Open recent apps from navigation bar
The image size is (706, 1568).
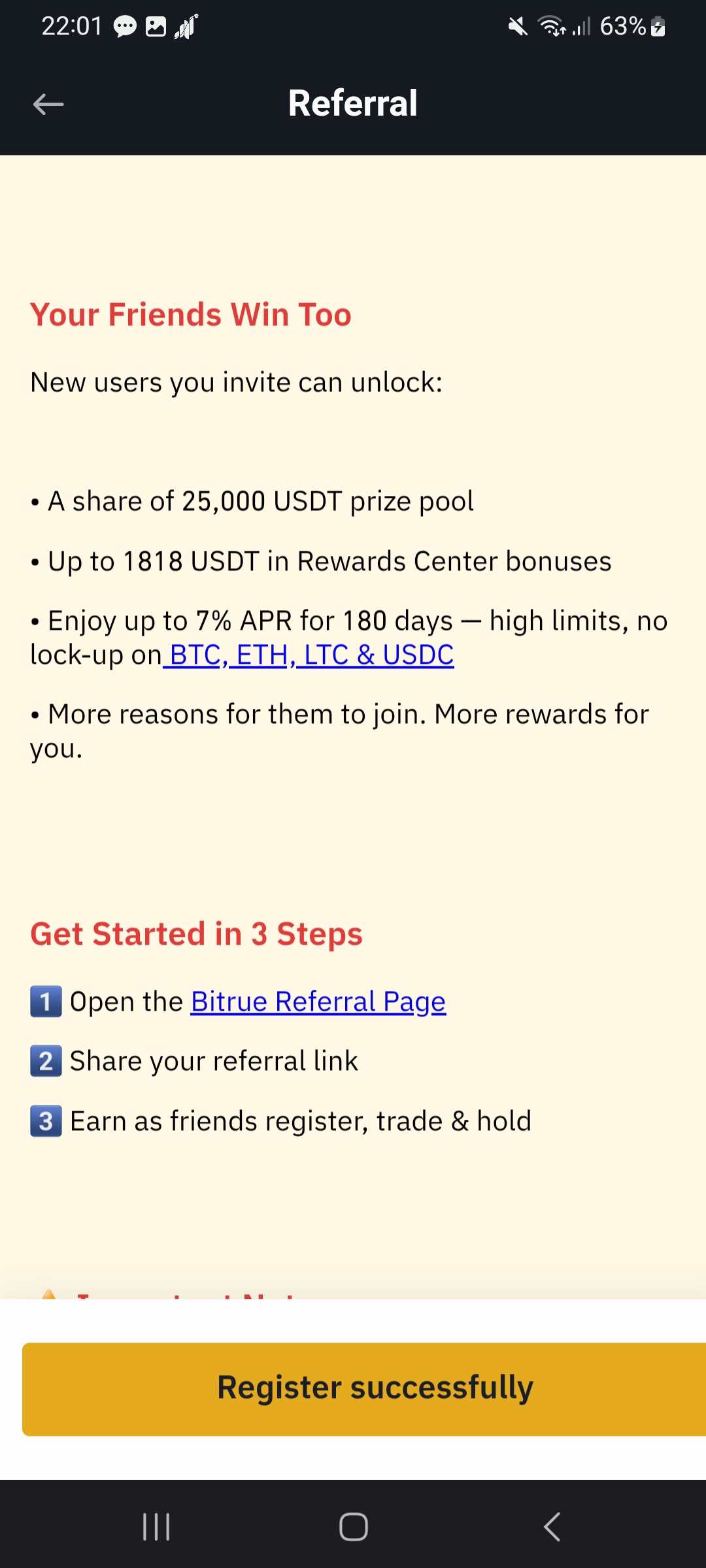tap(156, 1527)
